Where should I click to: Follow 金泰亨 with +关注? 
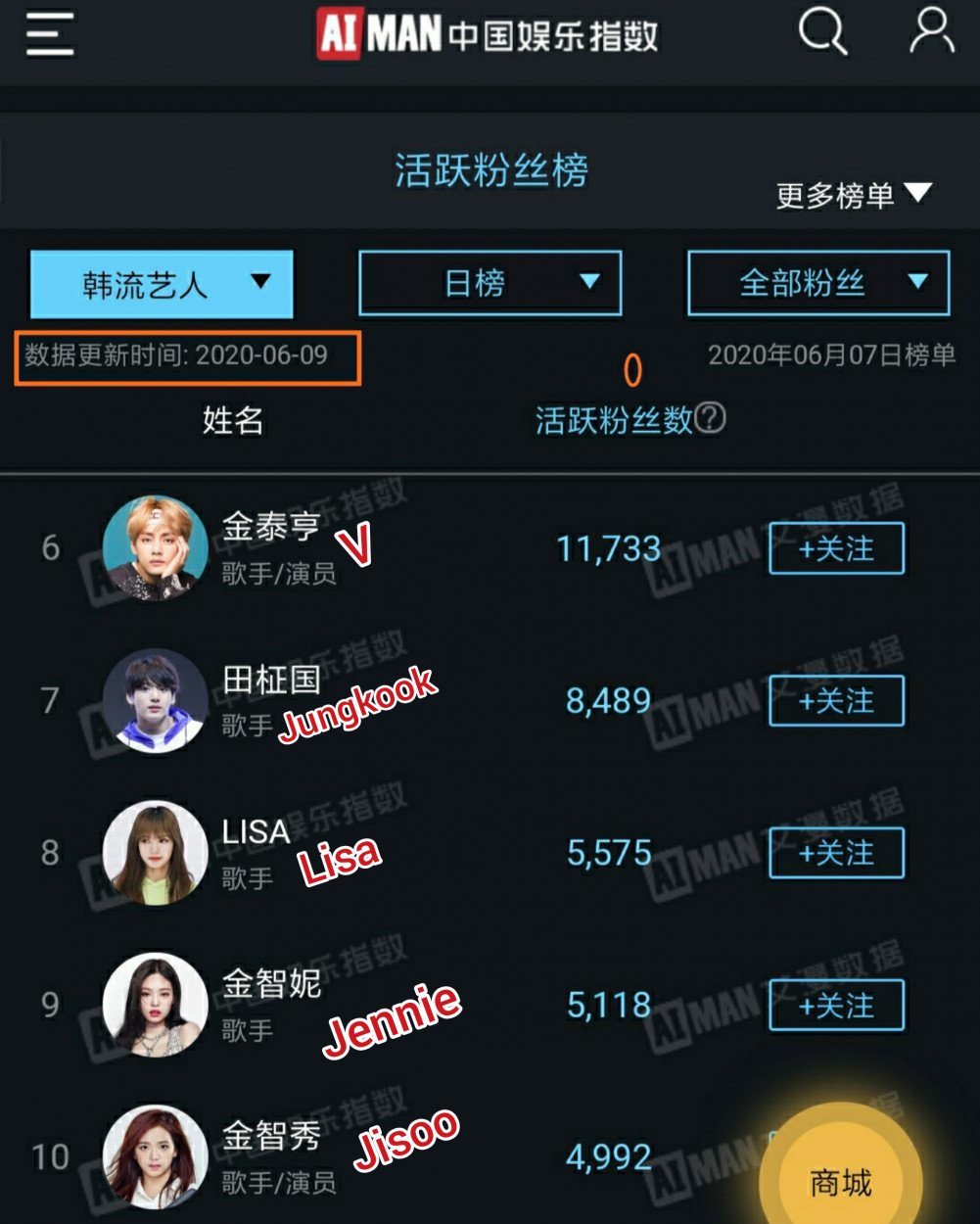coord(836,548)
